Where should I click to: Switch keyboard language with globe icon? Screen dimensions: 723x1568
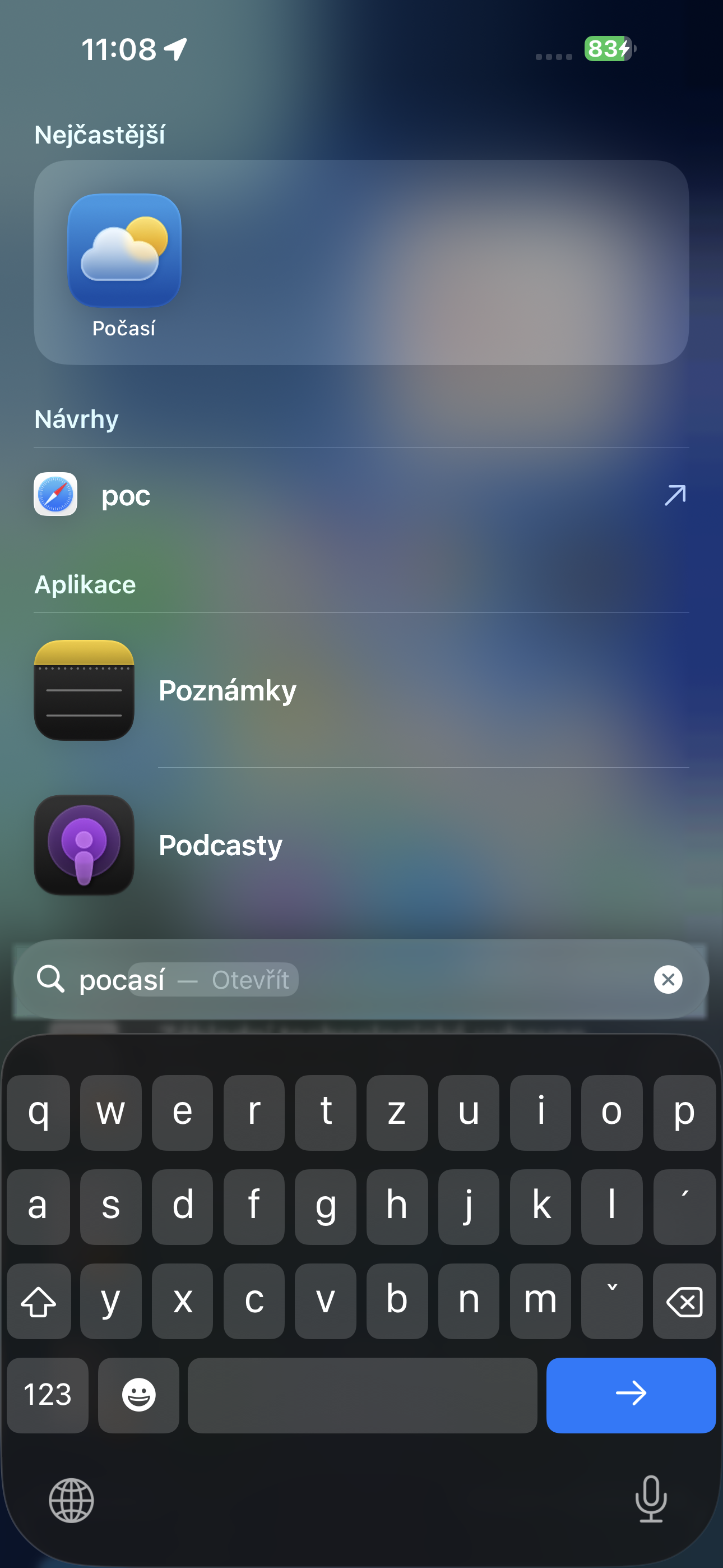click(x=71, y=1500)
